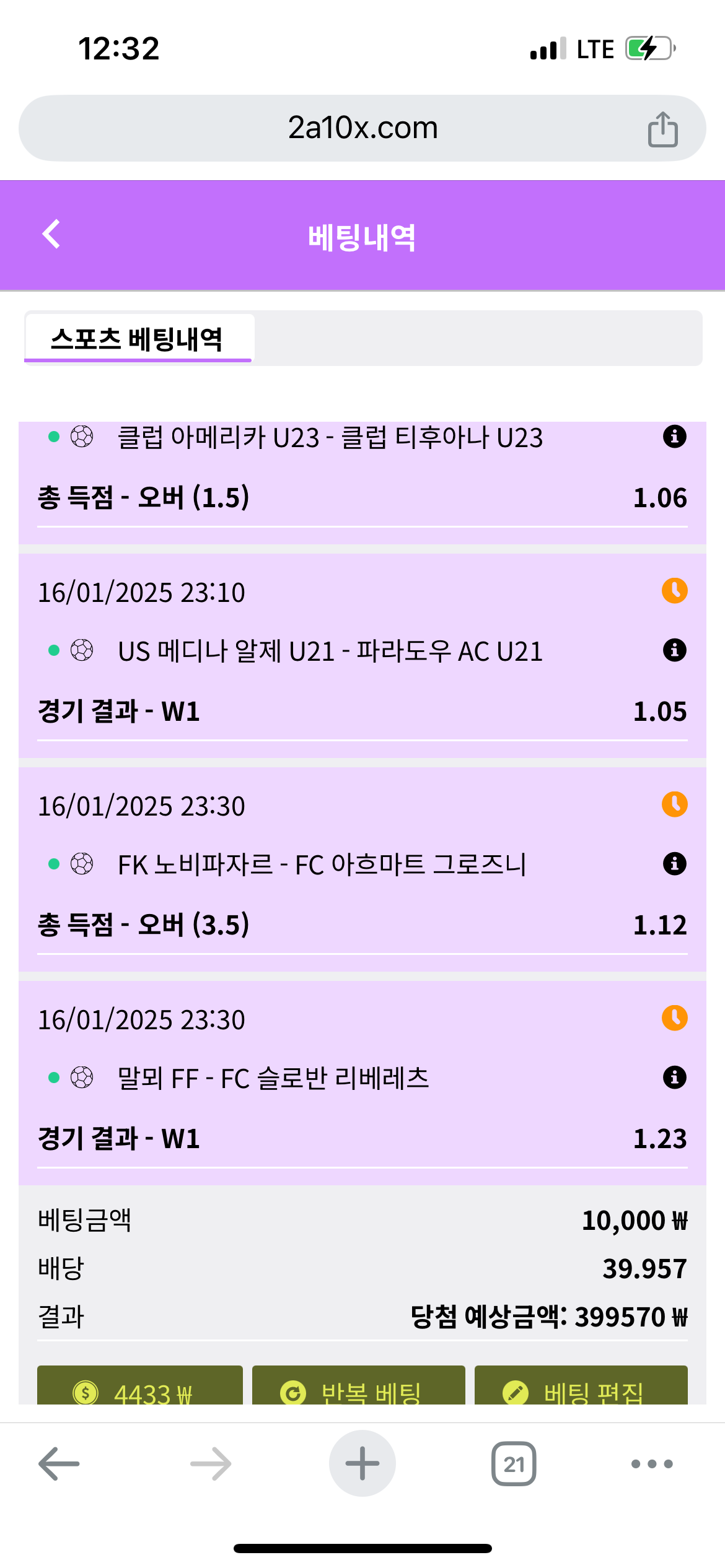Open info for 클럽 아메리카 U23 match
The image size is (725, 1568).
674,437
